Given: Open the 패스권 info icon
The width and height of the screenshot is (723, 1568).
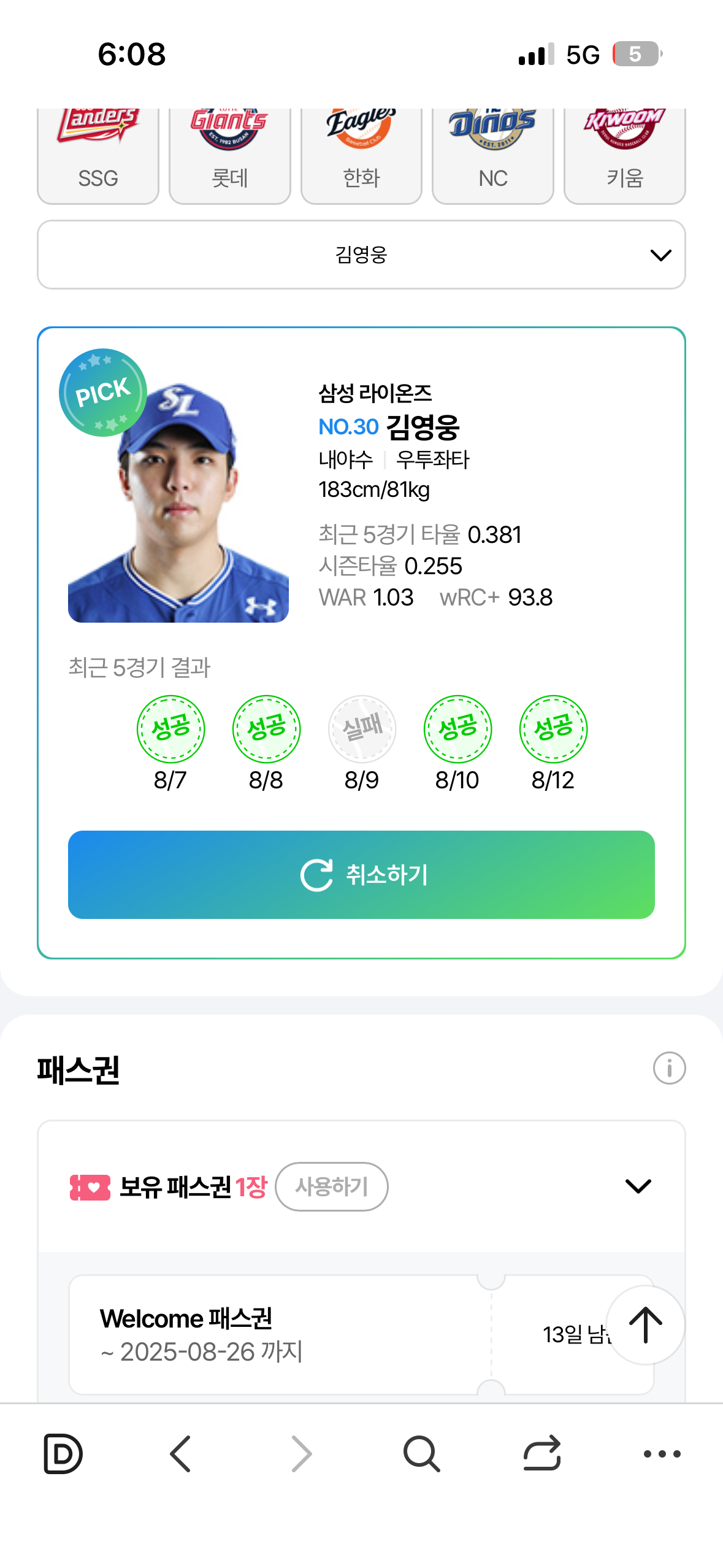Looking at the screenshot, I should point(669,1068).
